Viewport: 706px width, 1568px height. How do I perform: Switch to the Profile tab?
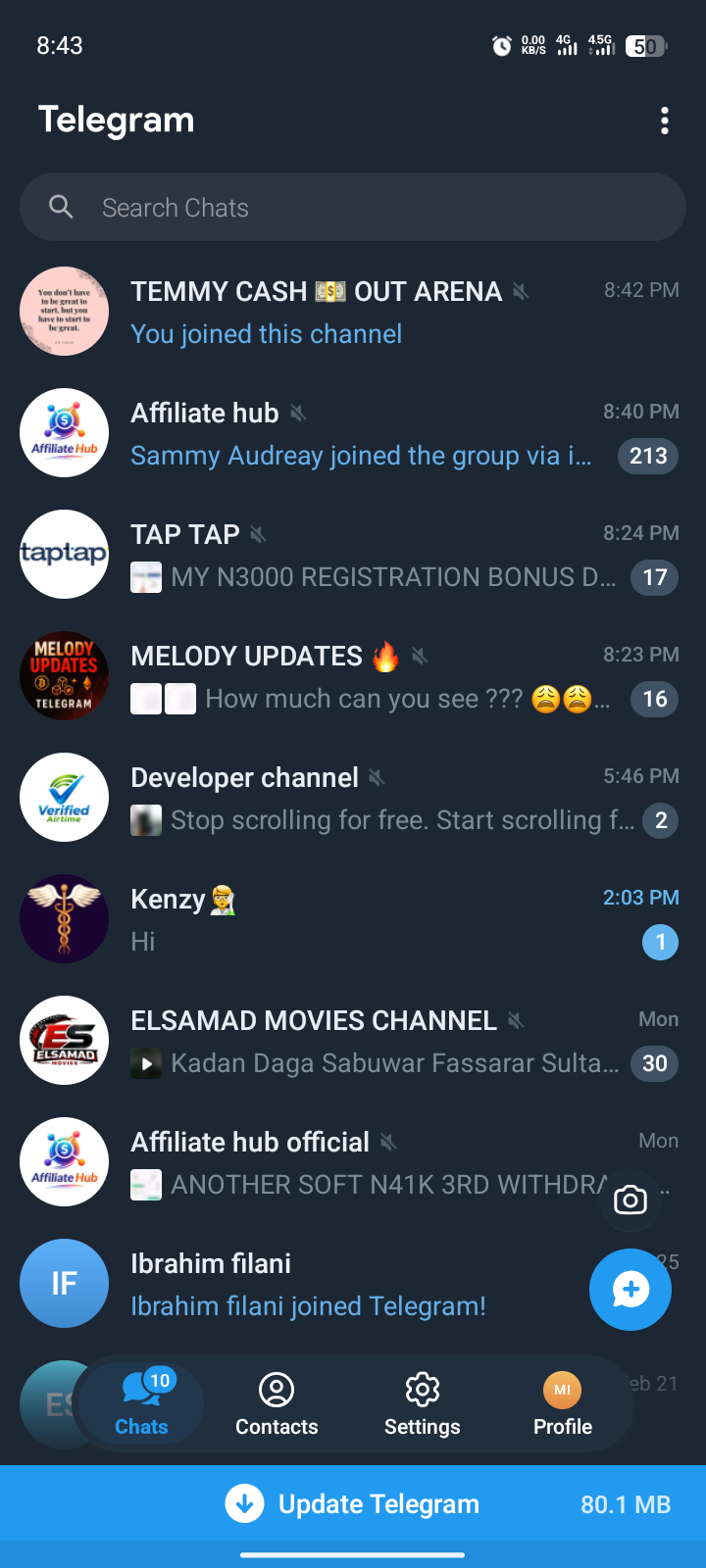click(562, 1403)
